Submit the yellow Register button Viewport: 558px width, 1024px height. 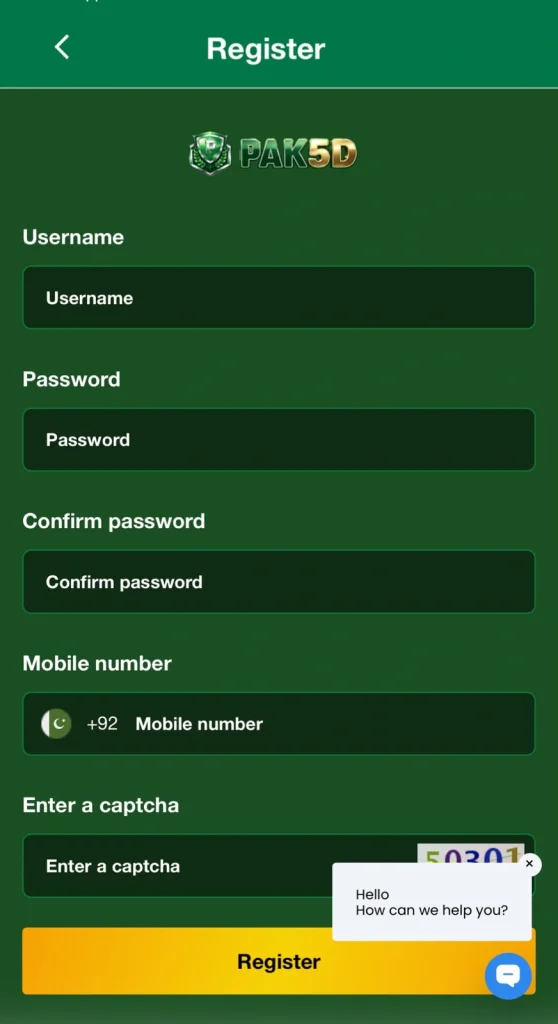(279, 961)
